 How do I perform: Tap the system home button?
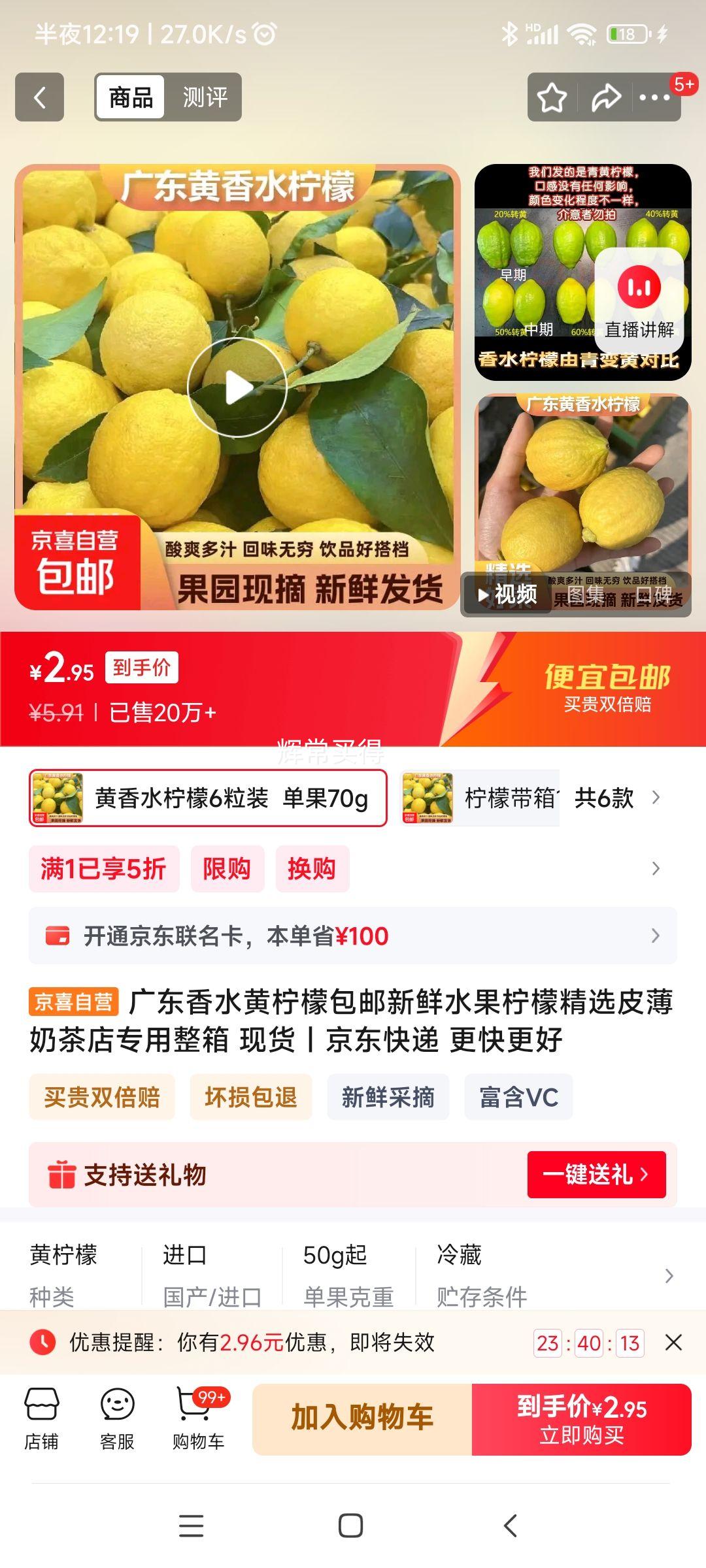click(x=351, y=1526)
